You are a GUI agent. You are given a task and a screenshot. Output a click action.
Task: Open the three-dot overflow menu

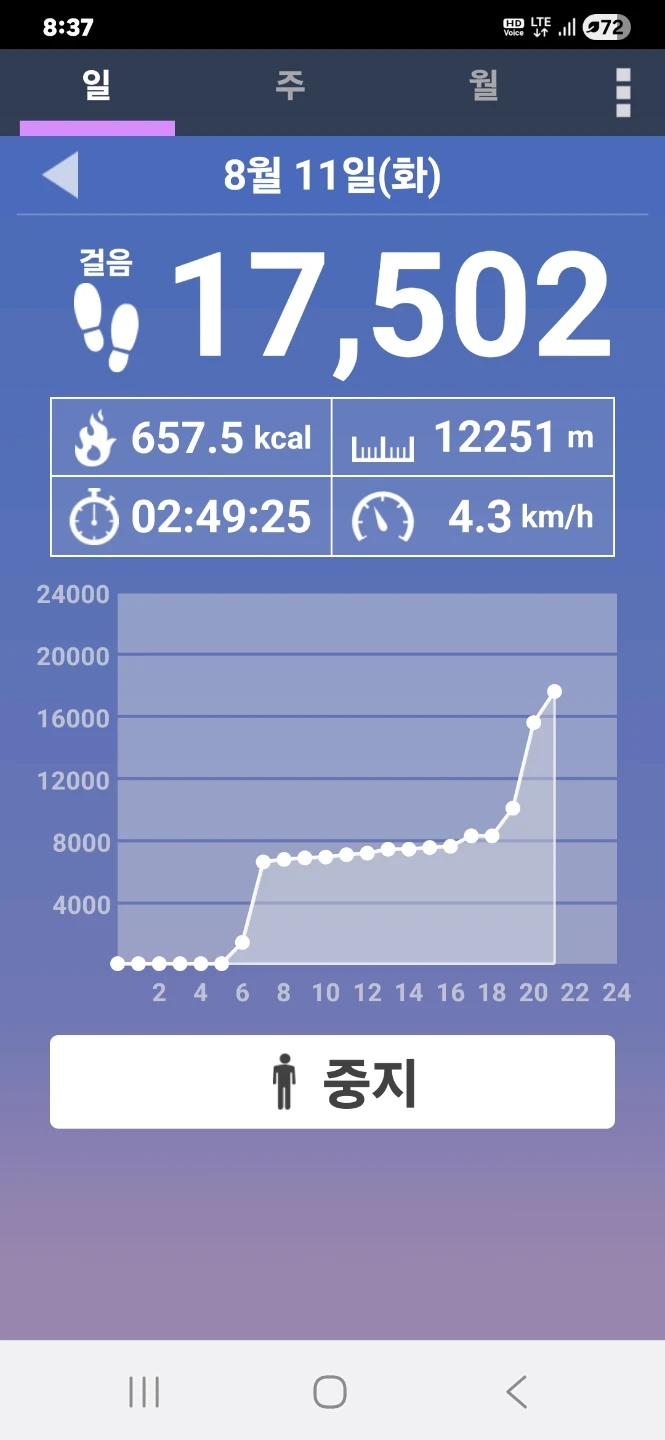(x=623, y=93)
